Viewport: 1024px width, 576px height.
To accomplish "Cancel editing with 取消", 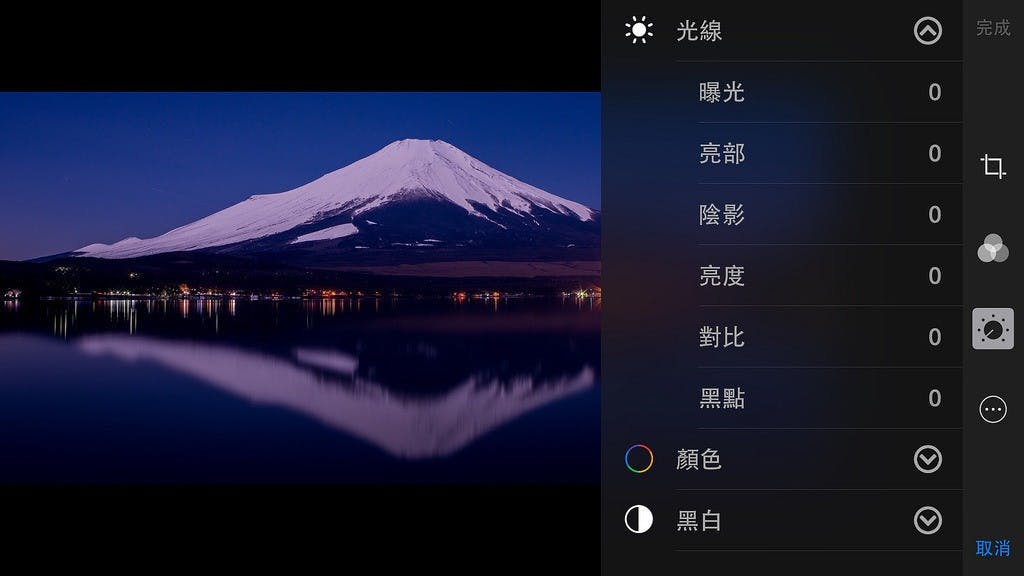I will [992, 548].
